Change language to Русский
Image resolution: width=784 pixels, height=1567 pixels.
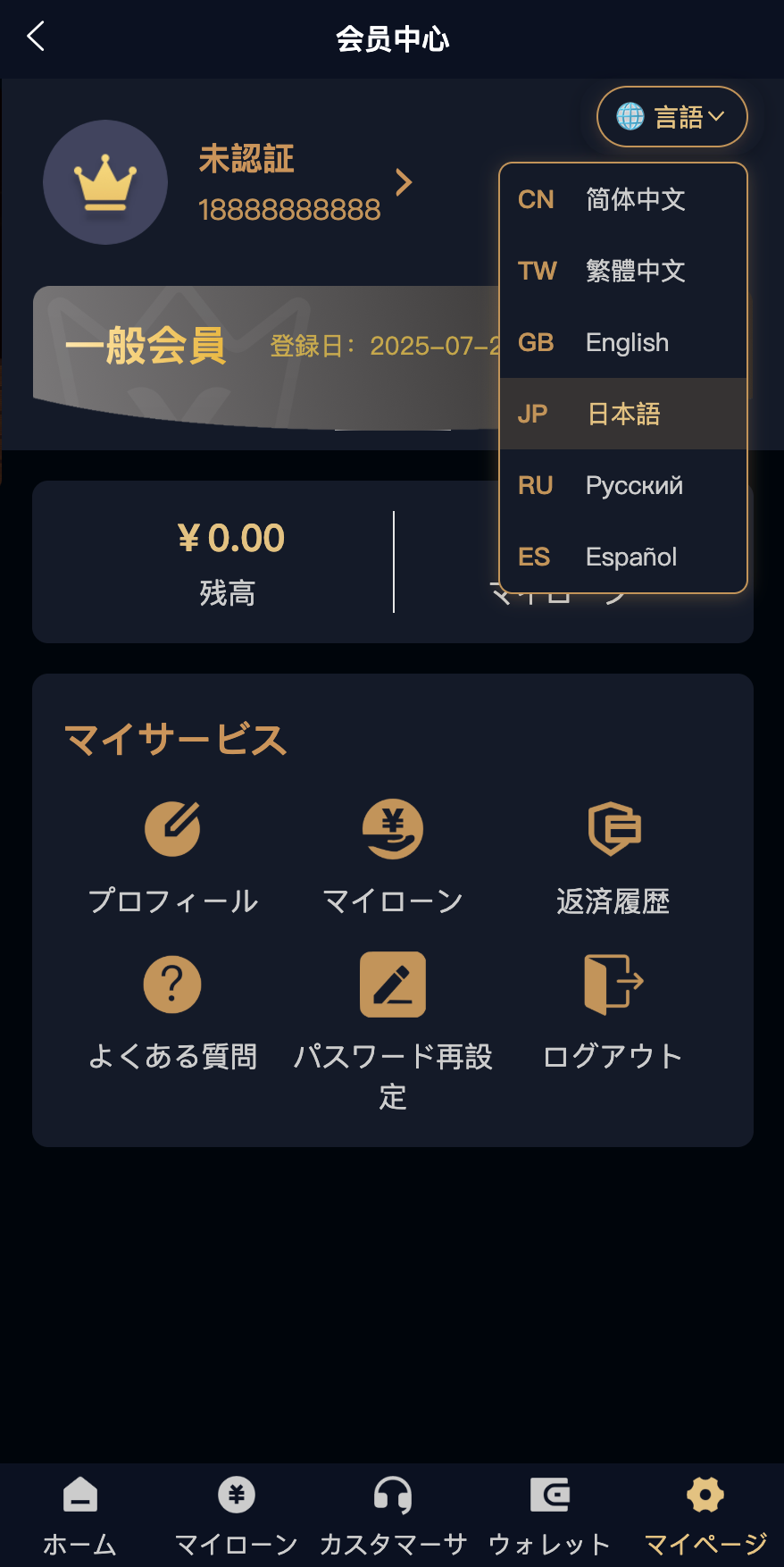click(623, 485)
